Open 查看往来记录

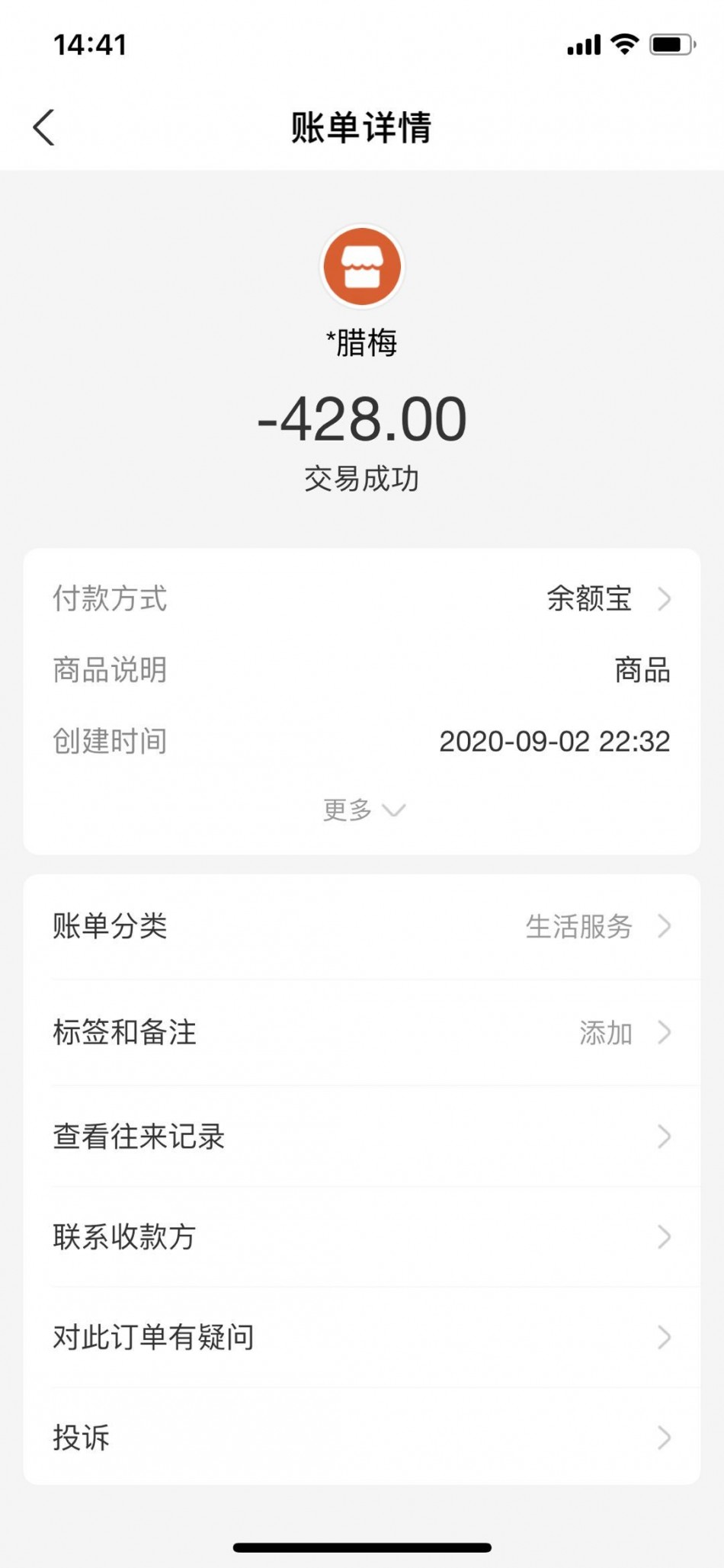tap(362, 1137)
